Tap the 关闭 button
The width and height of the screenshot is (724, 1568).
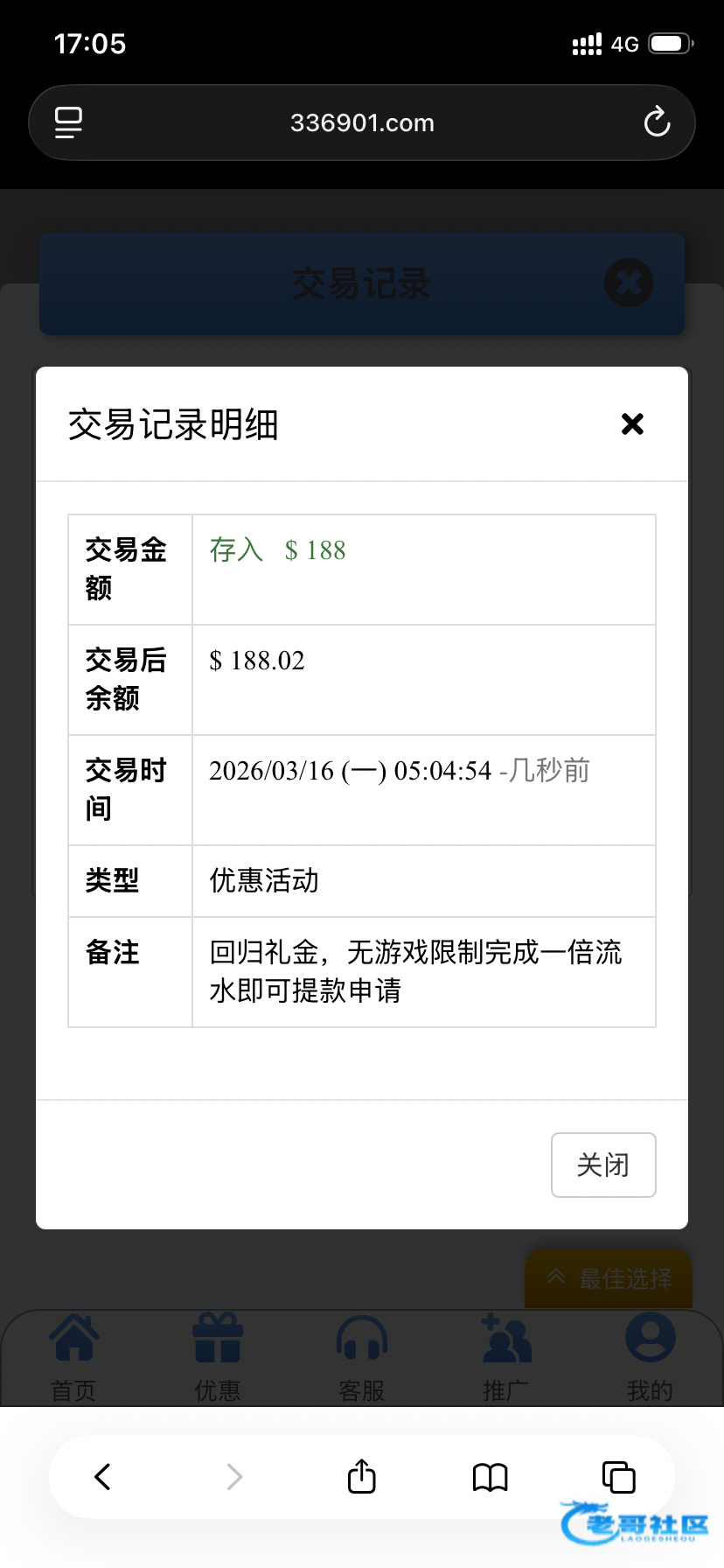pos(603,1165)
